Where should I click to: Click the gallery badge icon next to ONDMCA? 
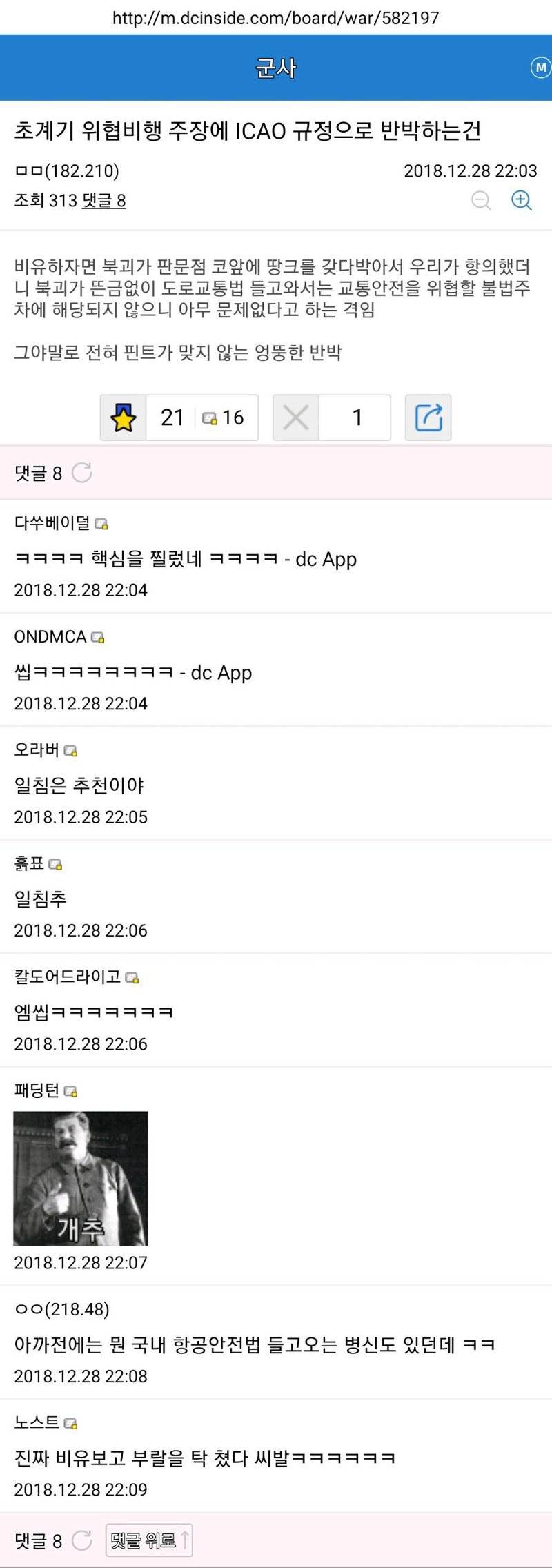[99, 638]
